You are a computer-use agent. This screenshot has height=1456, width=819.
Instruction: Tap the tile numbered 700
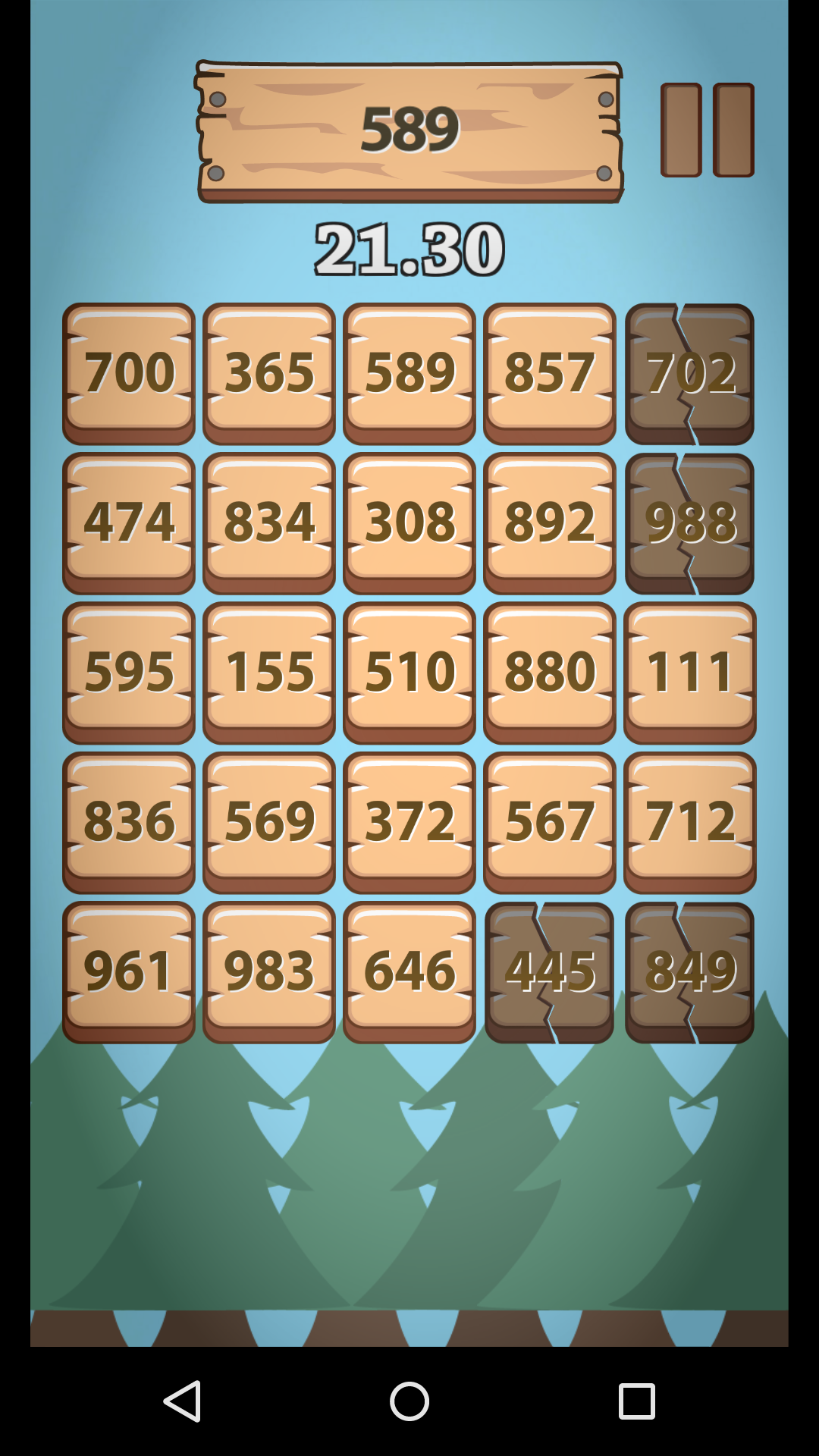click(x=129, y=373)
